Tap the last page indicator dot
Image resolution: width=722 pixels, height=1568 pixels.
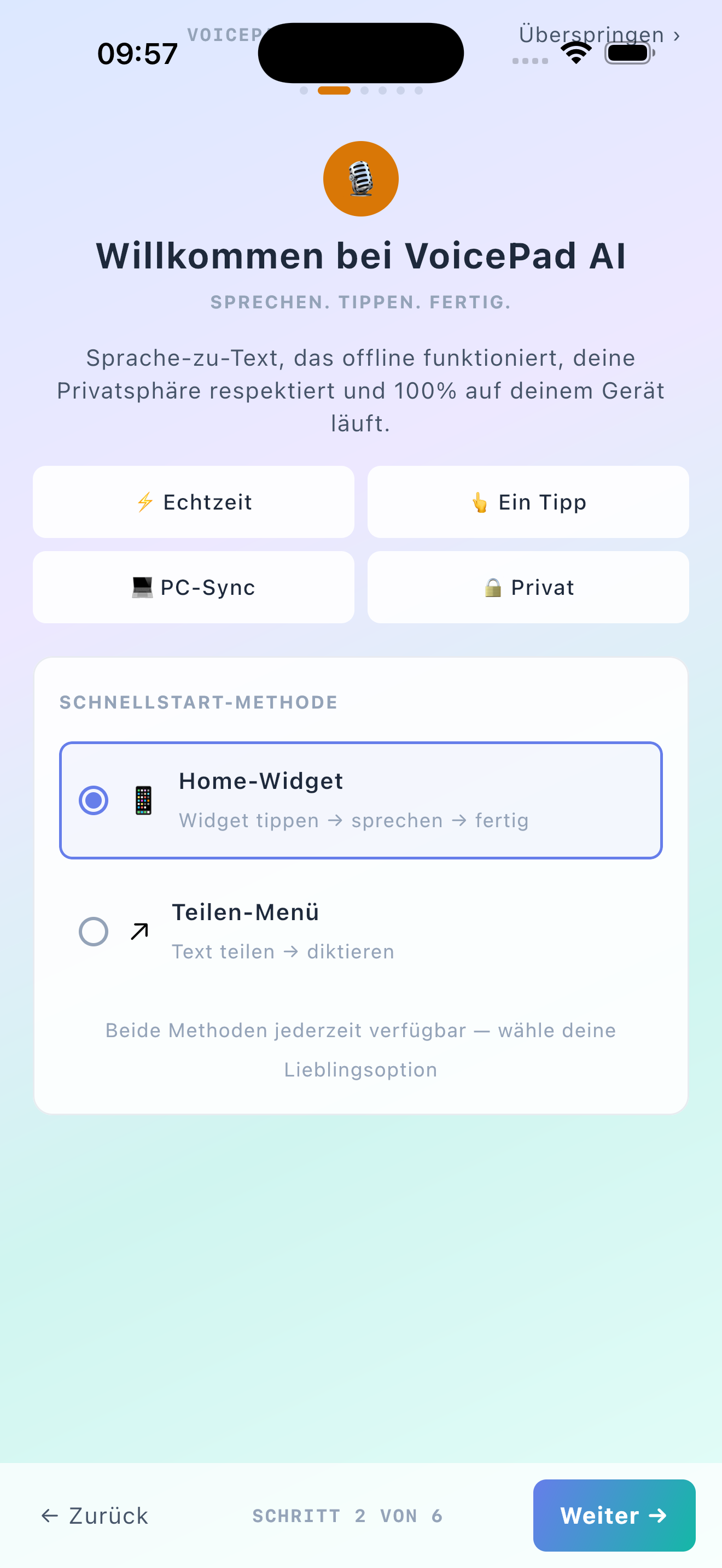pyautogui.click(x=419, y=91)
